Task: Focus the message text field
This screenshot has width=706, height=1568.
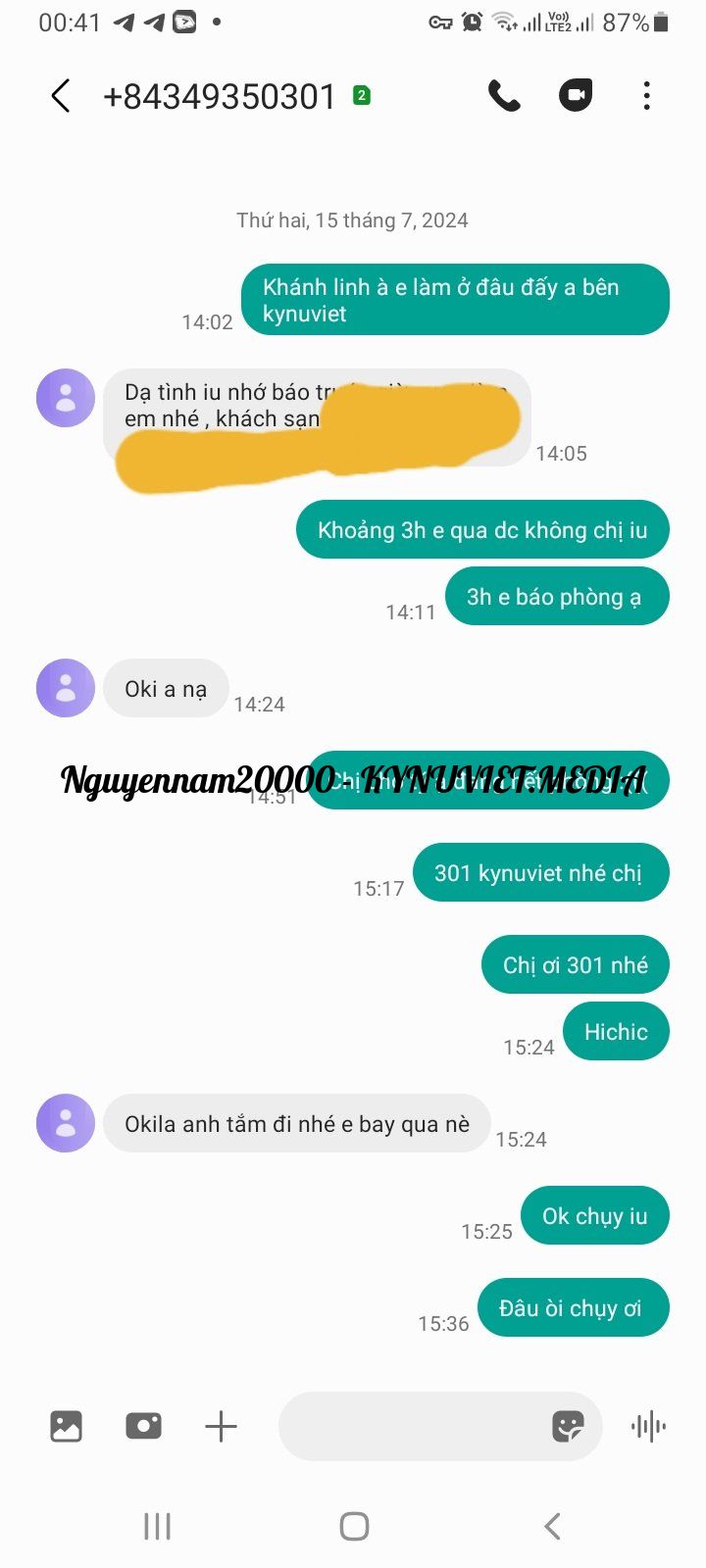Action: click(x=412, y=1426)
